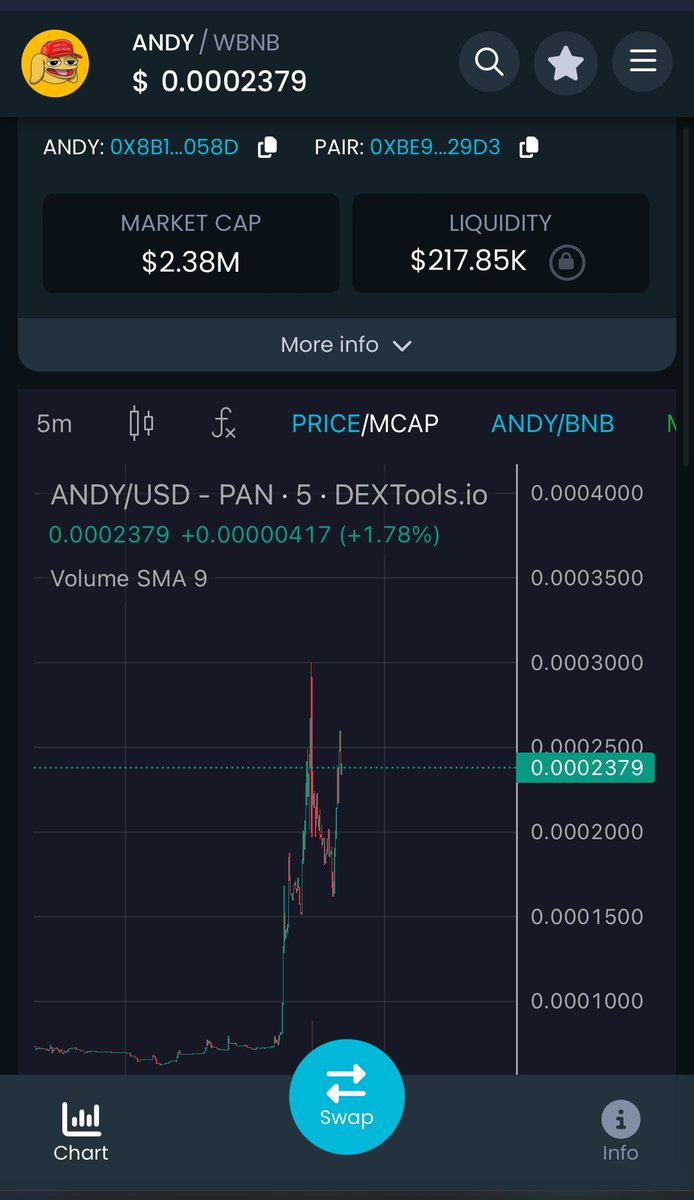The width and height of the screenshot is (694, 1200).
Task: Expand More info section
Action: pyautogui.click(x=346, y=345)
